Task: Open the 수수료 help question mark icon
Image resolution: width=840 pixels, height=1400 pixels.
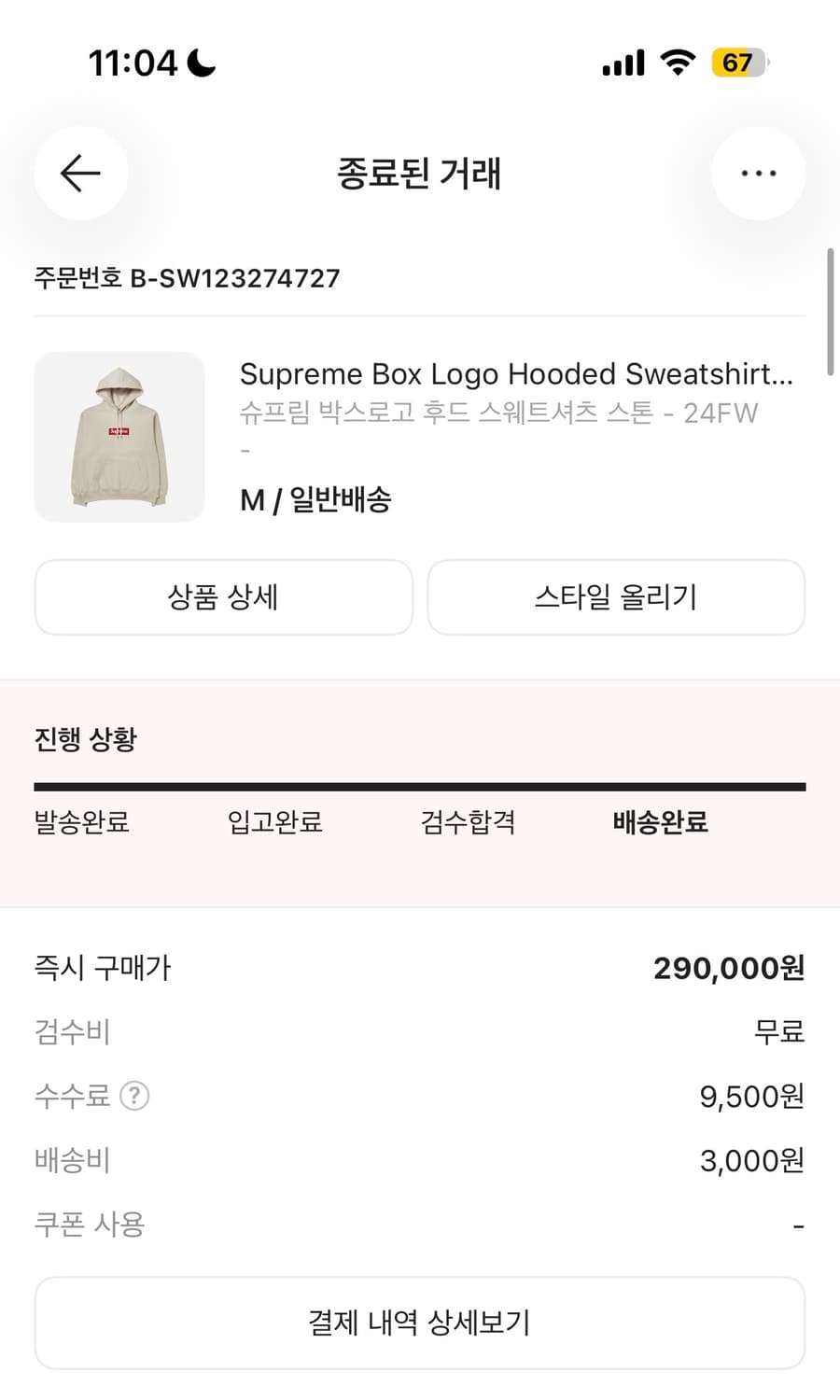Action: pyautogui.click(x=137, y=1097)
